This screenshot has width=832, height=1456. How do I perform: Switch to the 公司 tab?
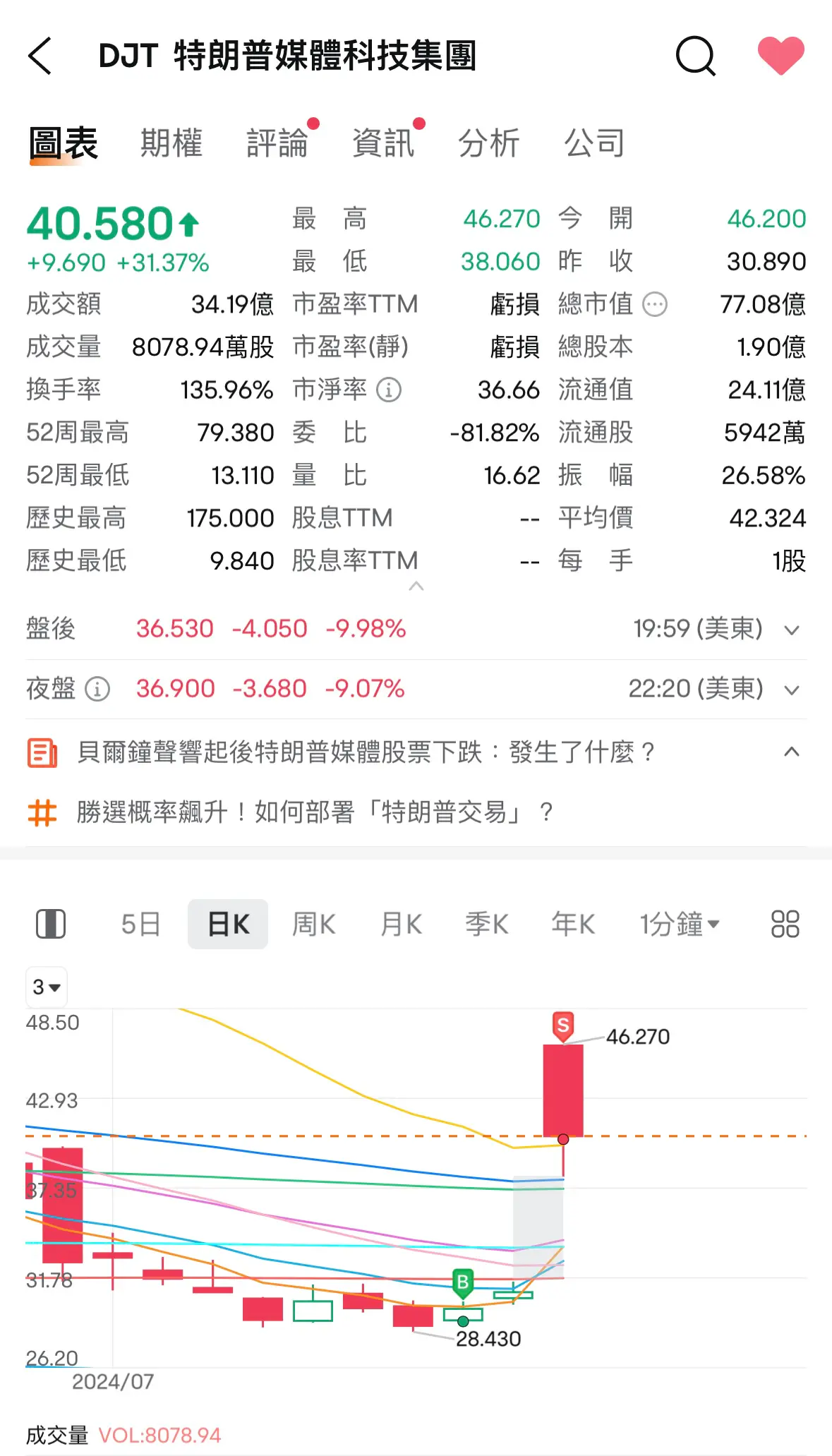[594, 141]
